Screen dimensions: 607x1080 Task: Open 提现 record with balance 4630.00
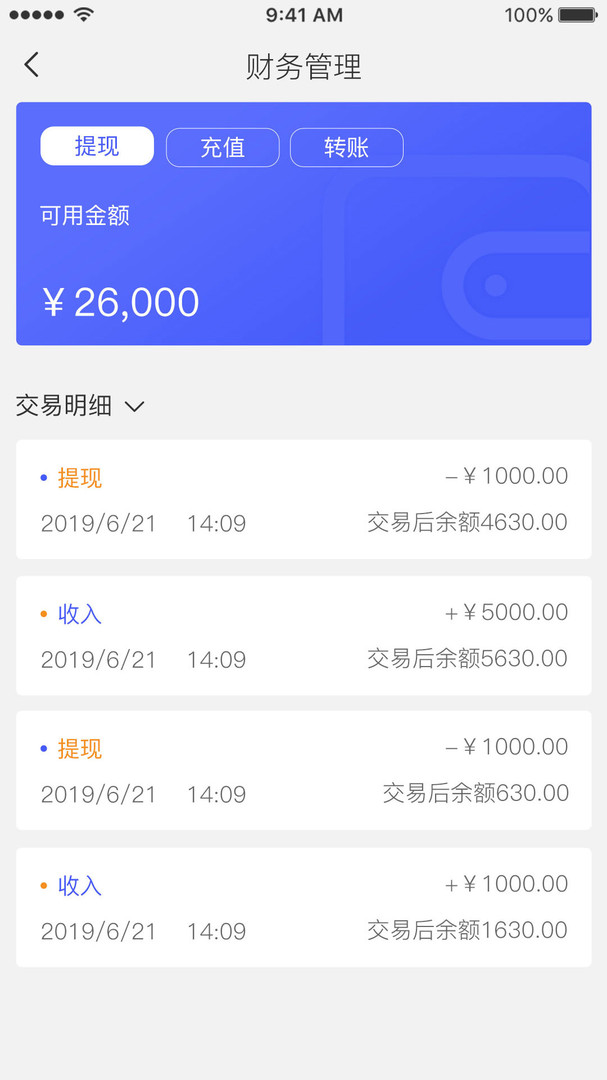click(x=303, y=499)
